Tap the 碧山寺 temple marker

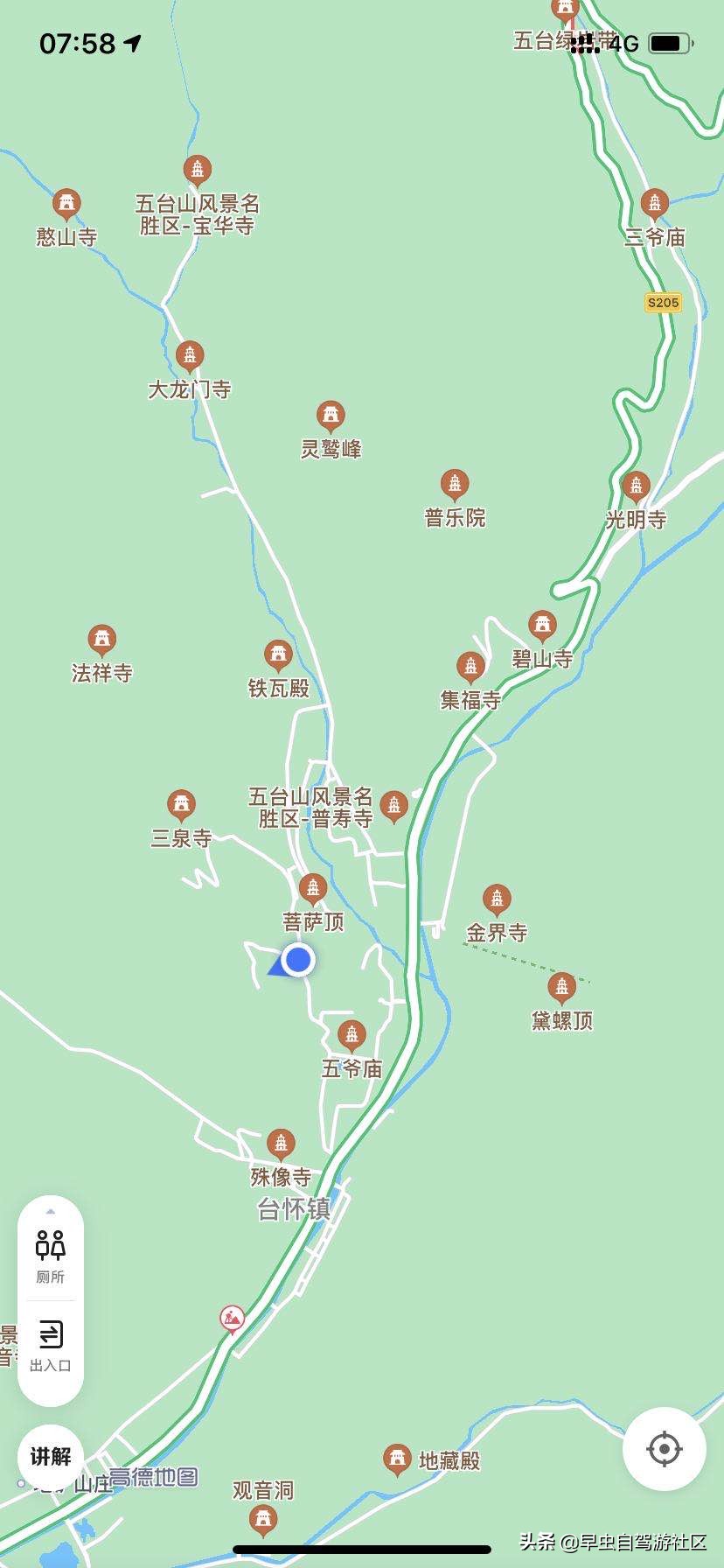pos(543,624)
